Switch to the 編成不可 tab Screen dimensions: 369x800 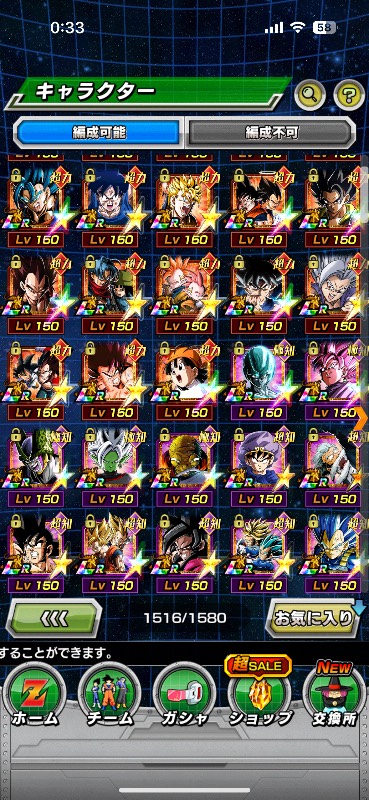[271, 133]
